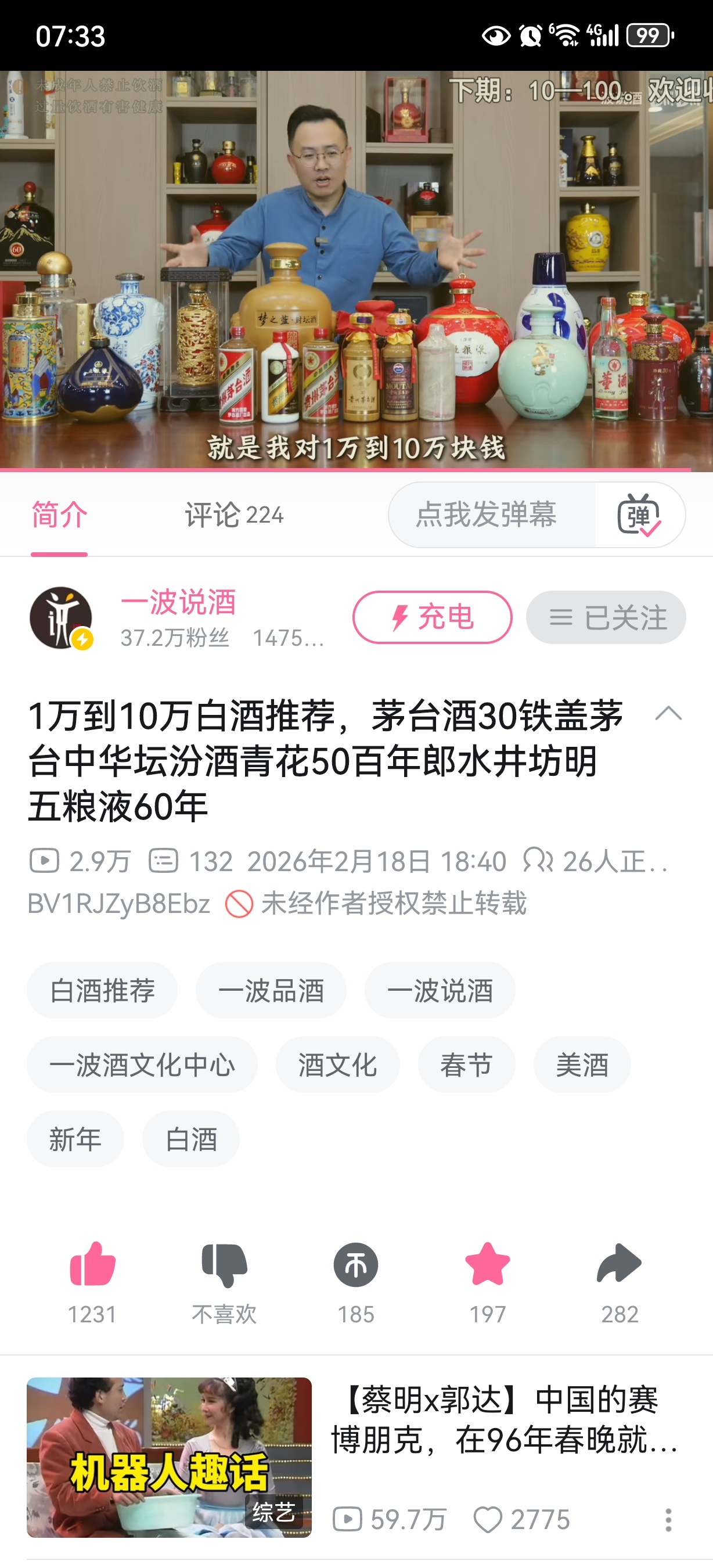This screenshot has width=713, height=1568.
Task: Select the 酒文化 tag chip
Action: coord(338,1064)
